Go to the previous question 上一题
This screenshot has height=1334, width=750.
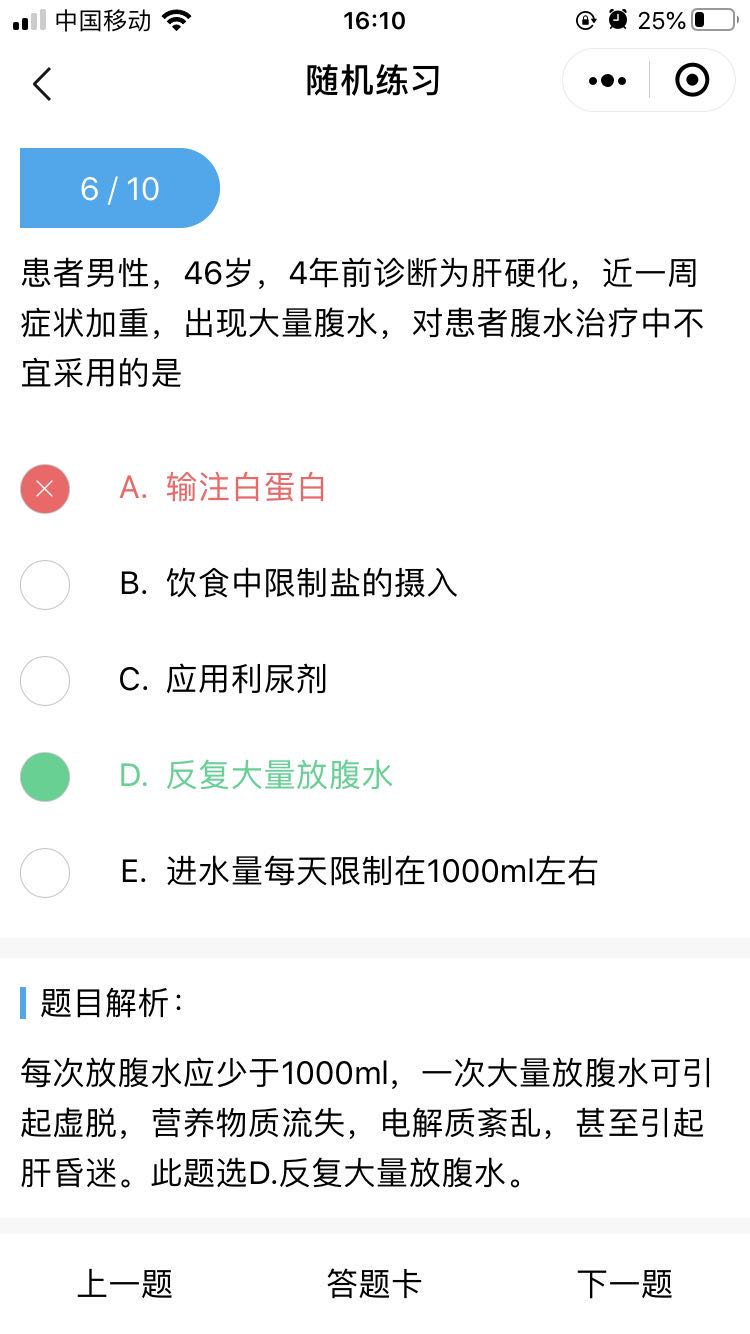125,1283
